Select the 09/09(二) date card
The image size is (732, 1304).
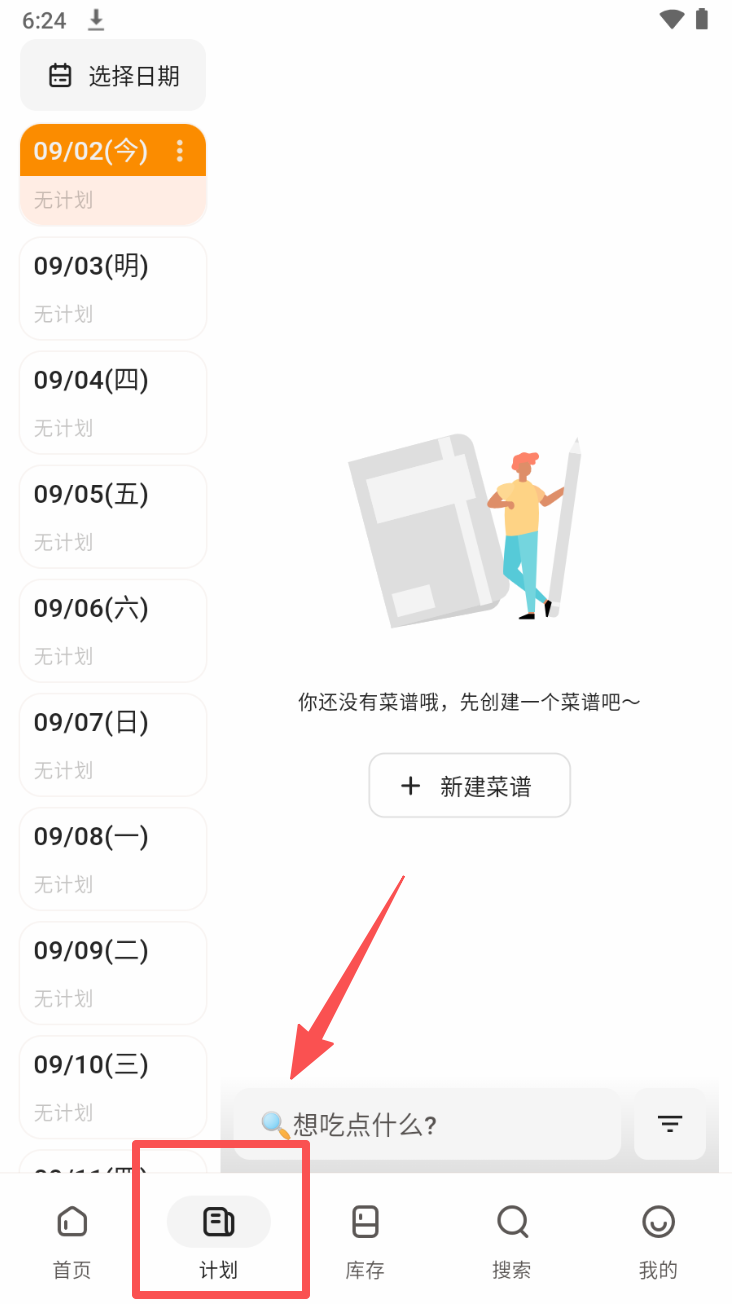[113, 972]
